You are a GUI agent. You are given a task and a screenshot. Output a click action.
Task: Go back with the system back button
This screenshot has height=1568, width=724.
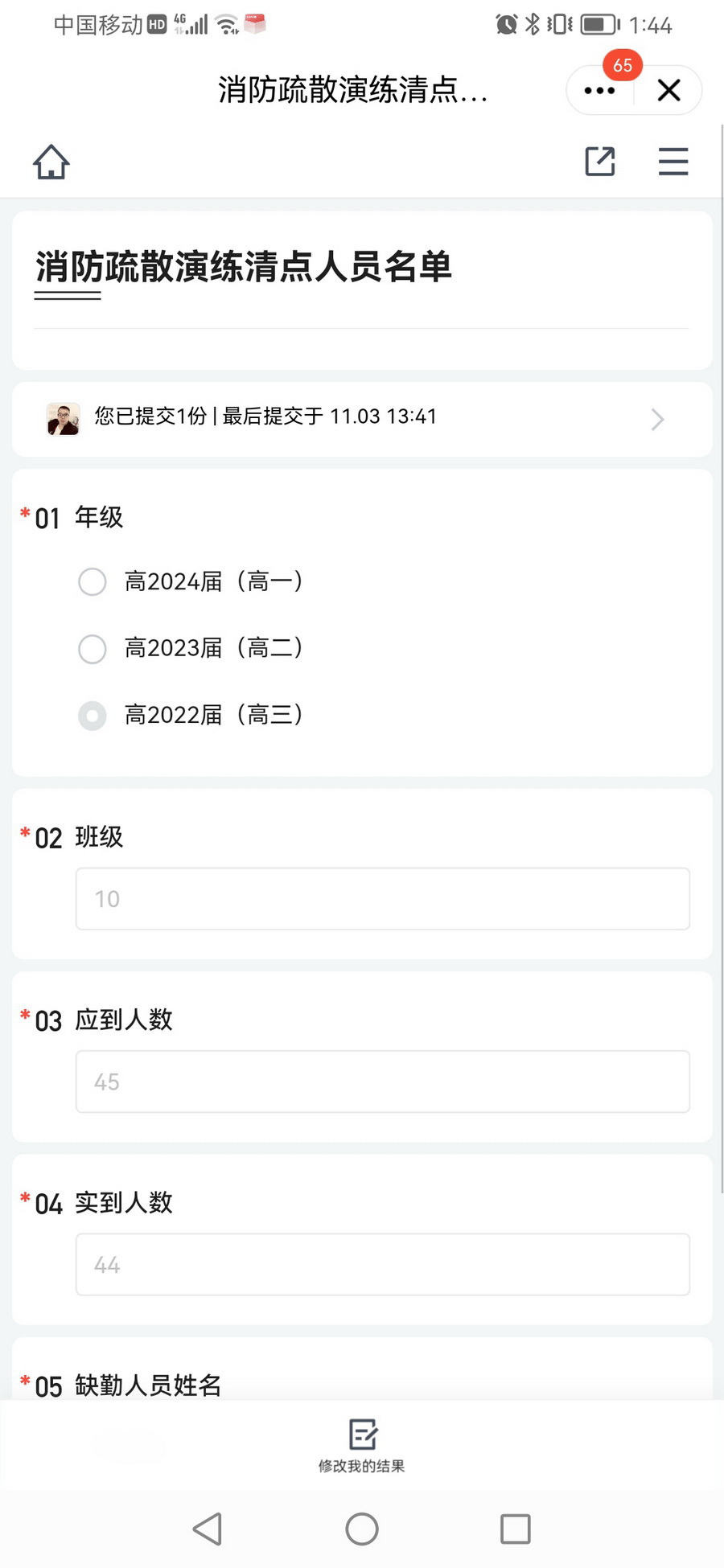208,1529
